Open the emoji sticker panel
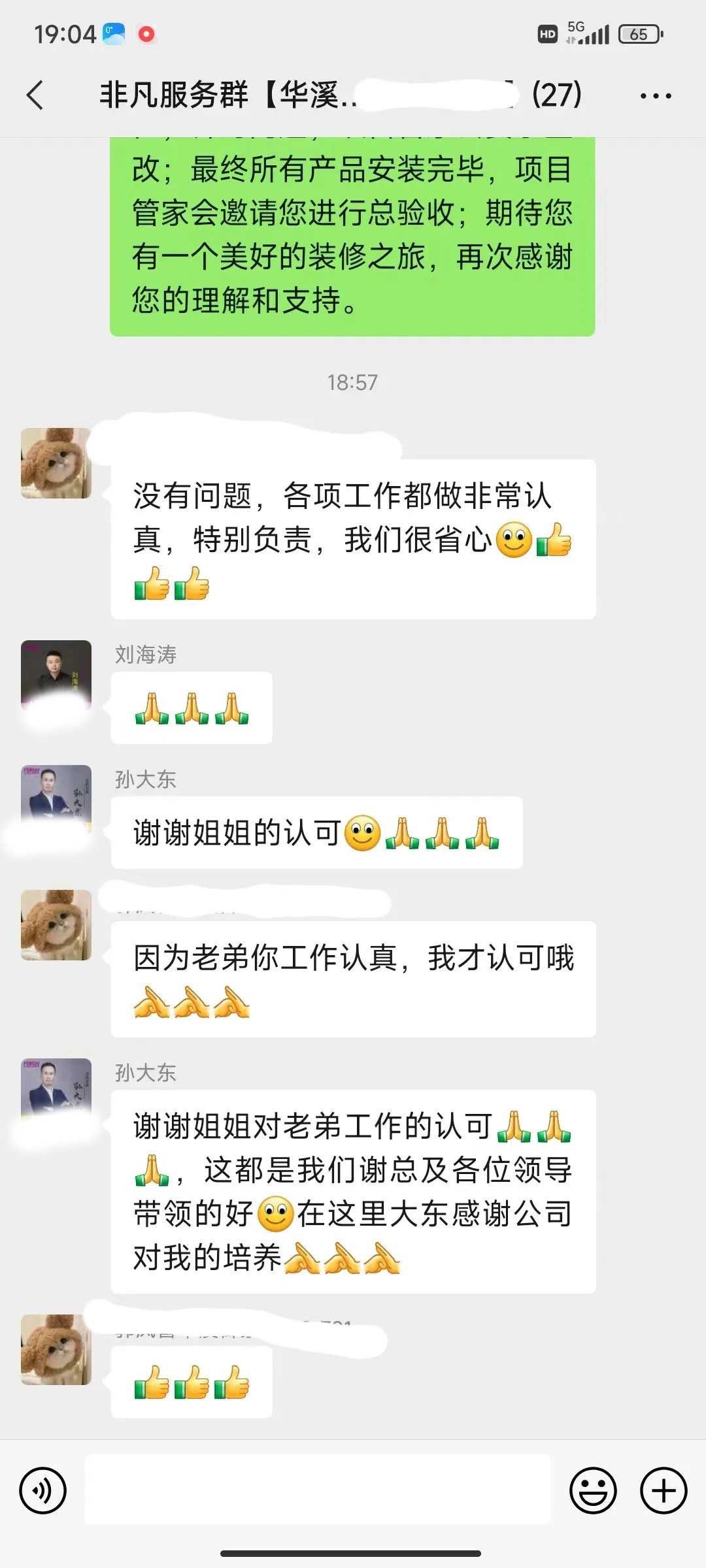The image size is (706, 1568). (593, 1490)
